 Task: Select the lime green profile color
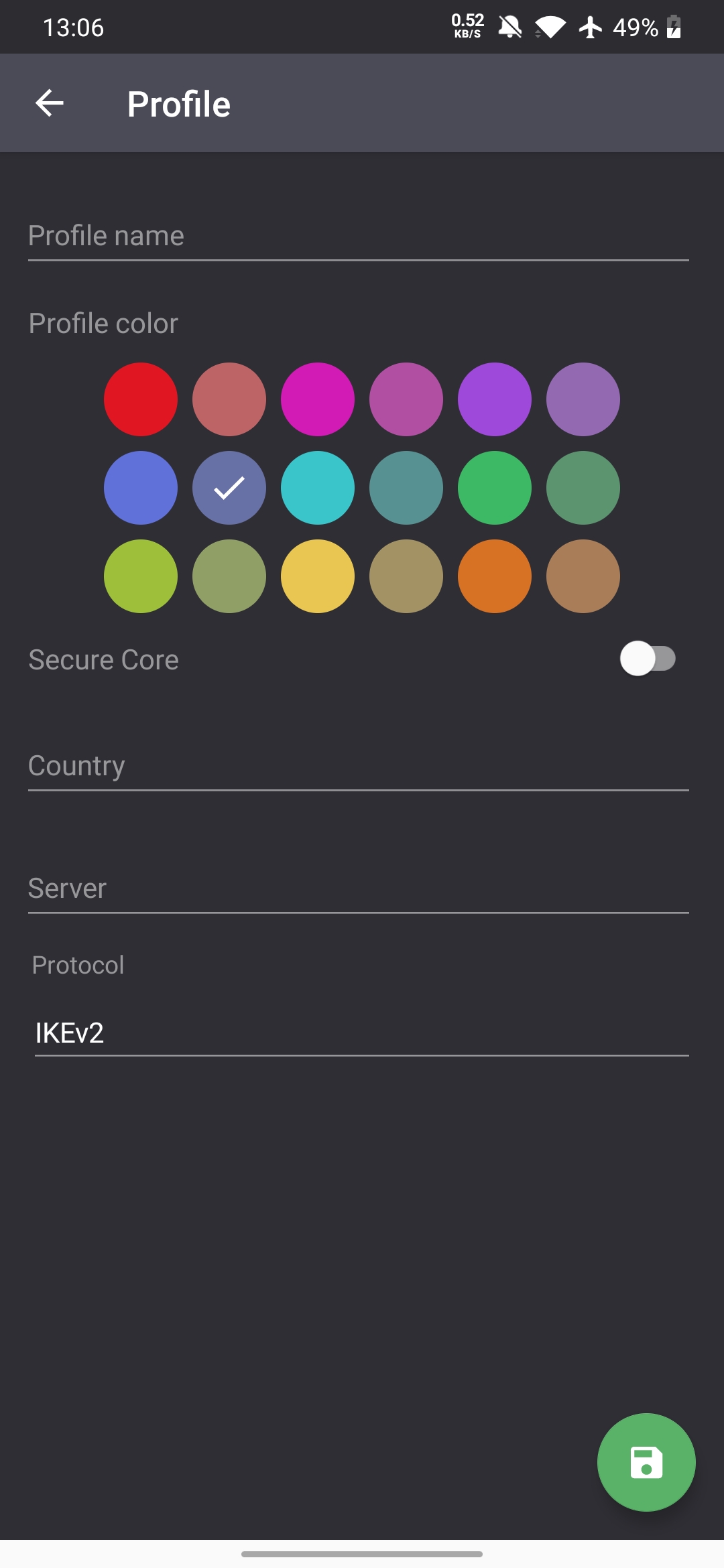pyautogui.click(x=141, y=576)
